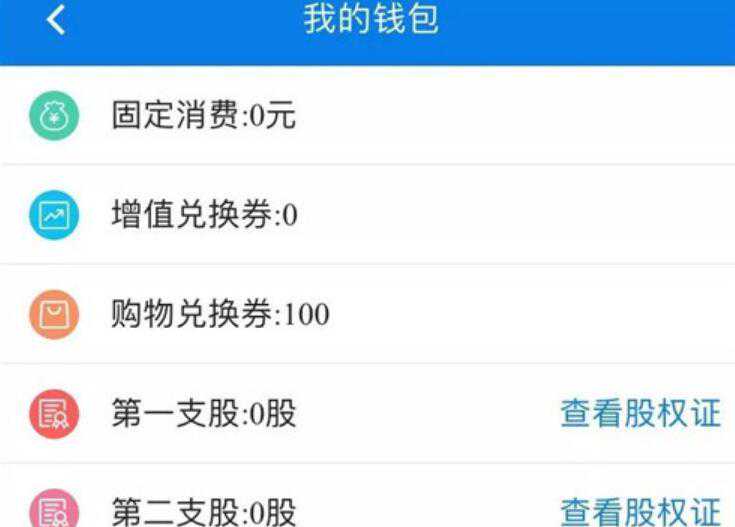Open 查看股权证 for 第二支股
The width and height of the screenshot is (735, 527).
[x=640, y=510]
